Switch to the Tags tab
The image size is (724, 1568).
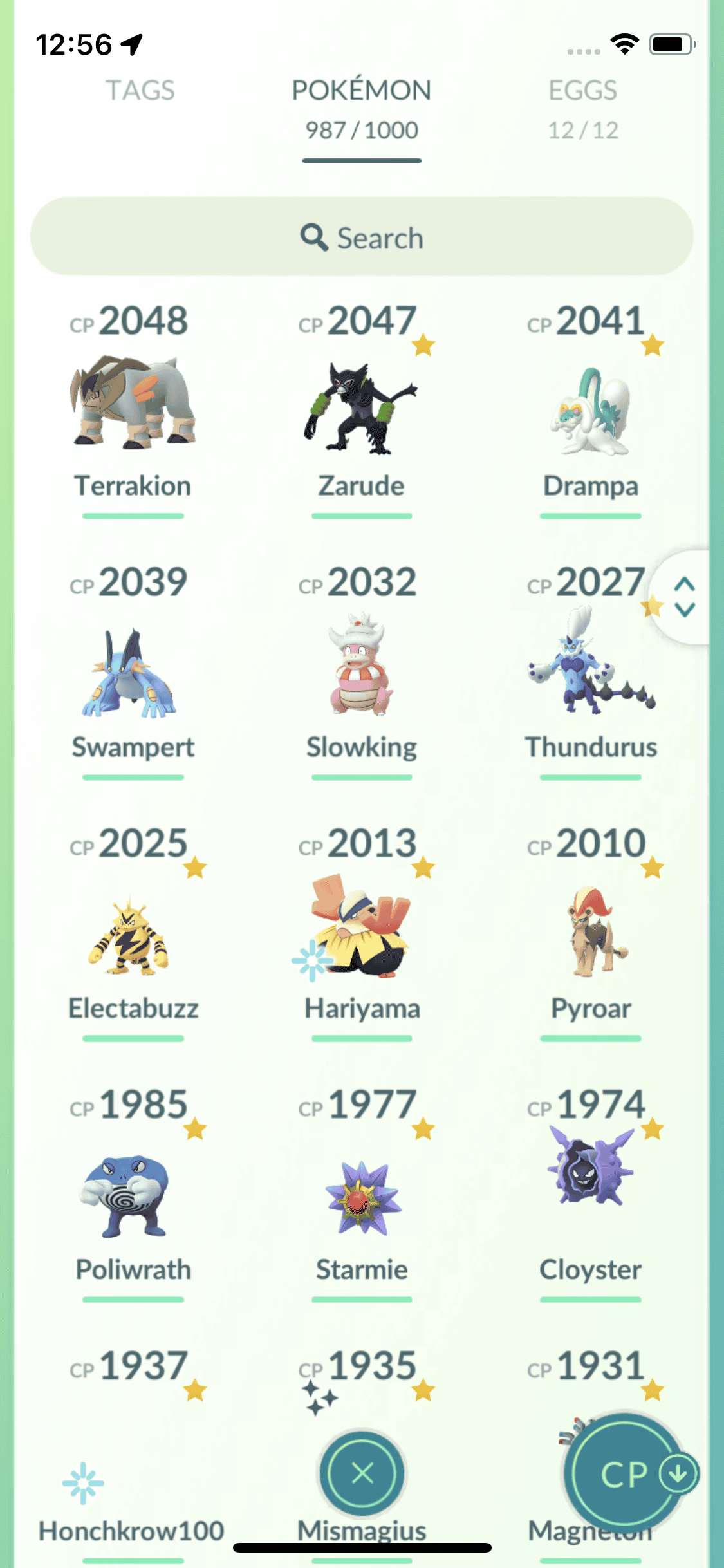tap(140, 91)
